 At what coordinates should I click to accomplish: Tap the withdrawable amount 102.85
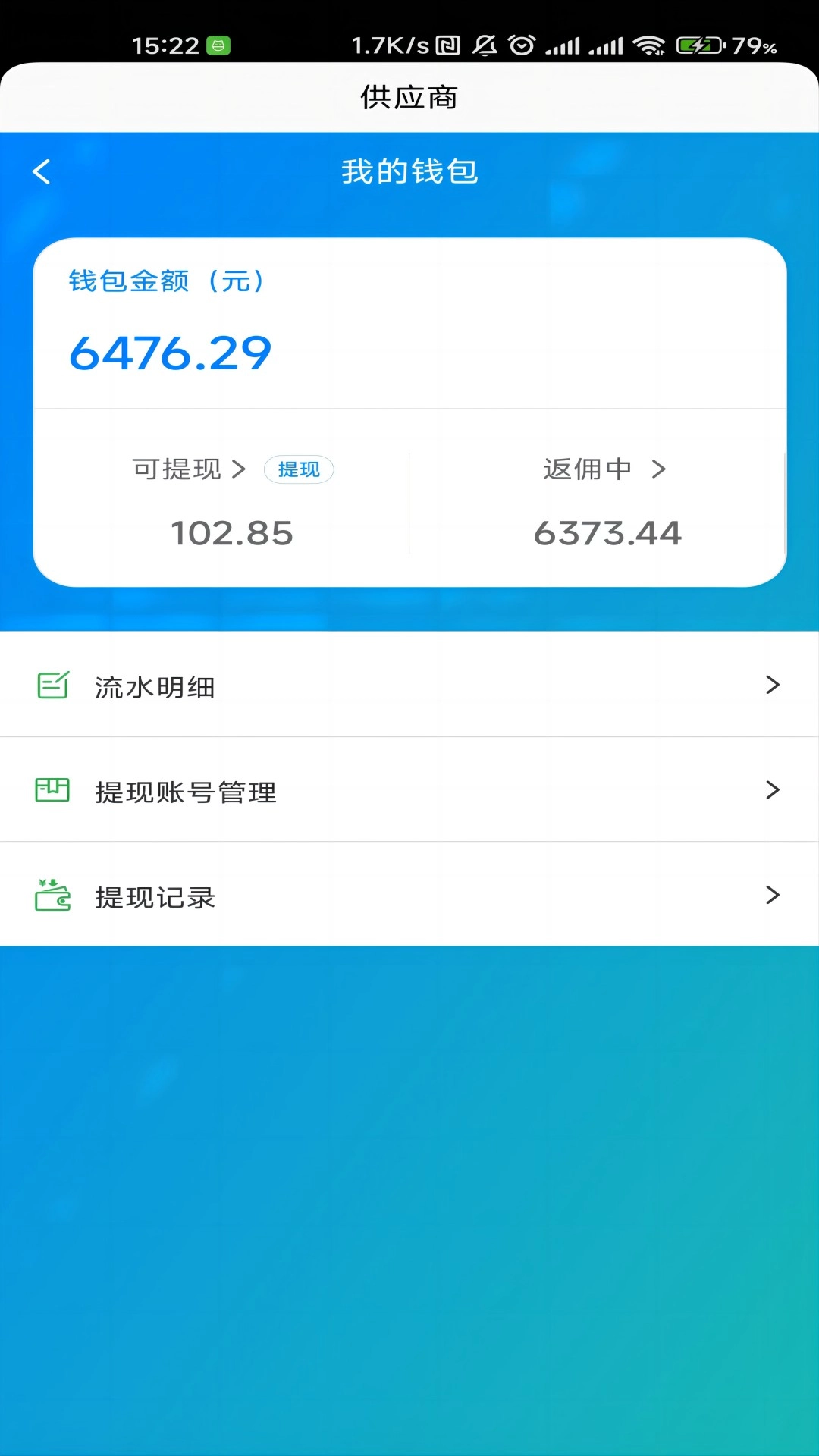[x=230, y=533]
